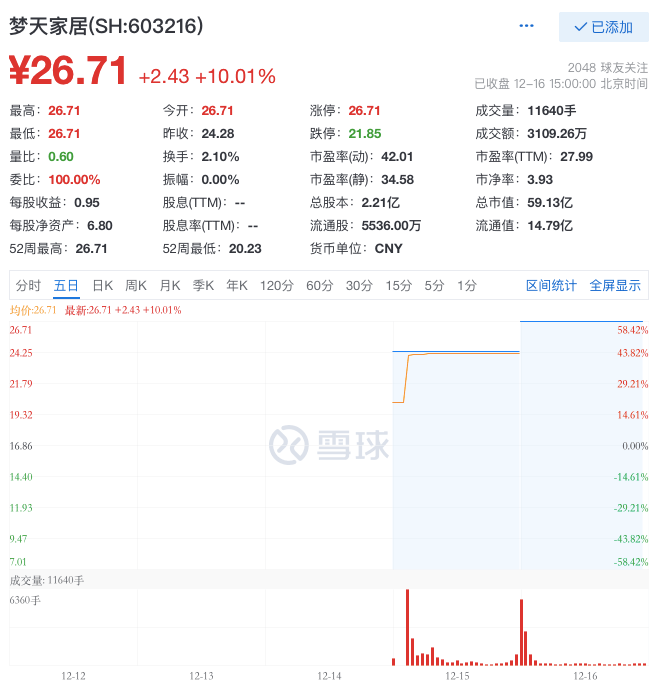Switch to the 分时 chart tab

28,285
